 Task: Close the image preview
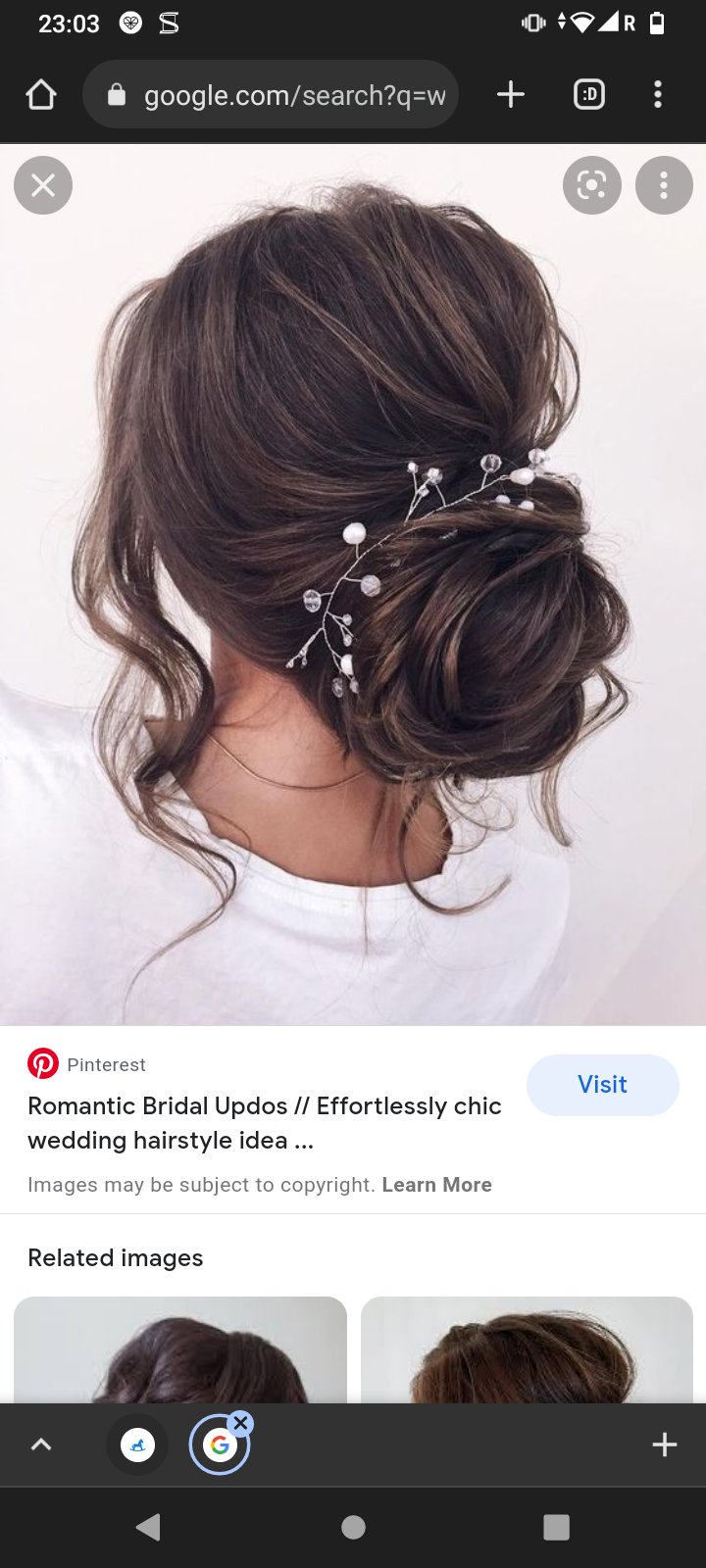coord(43,185)
